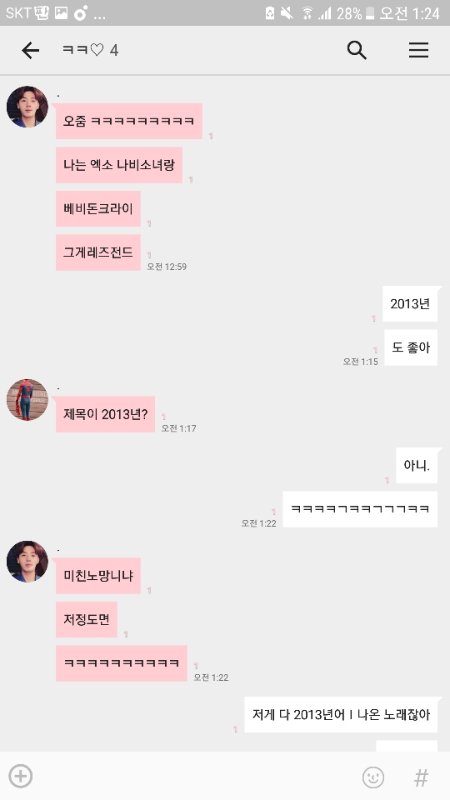The image size is (450, 800).
Task: Tap the hashtag search icon
Action: pyautogui.click(x=421, y=777)
